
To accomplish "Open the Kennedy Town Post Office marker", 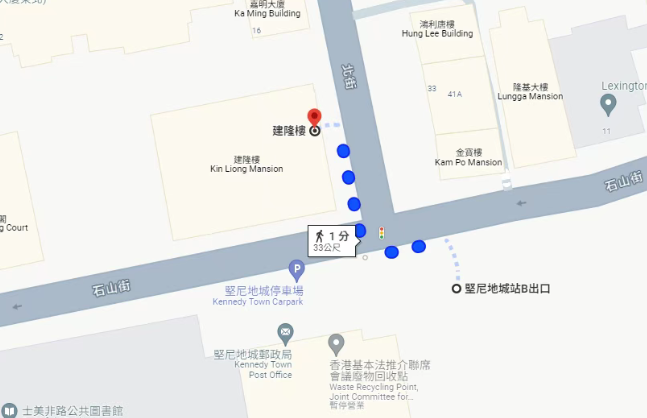I will click(286, 331).
